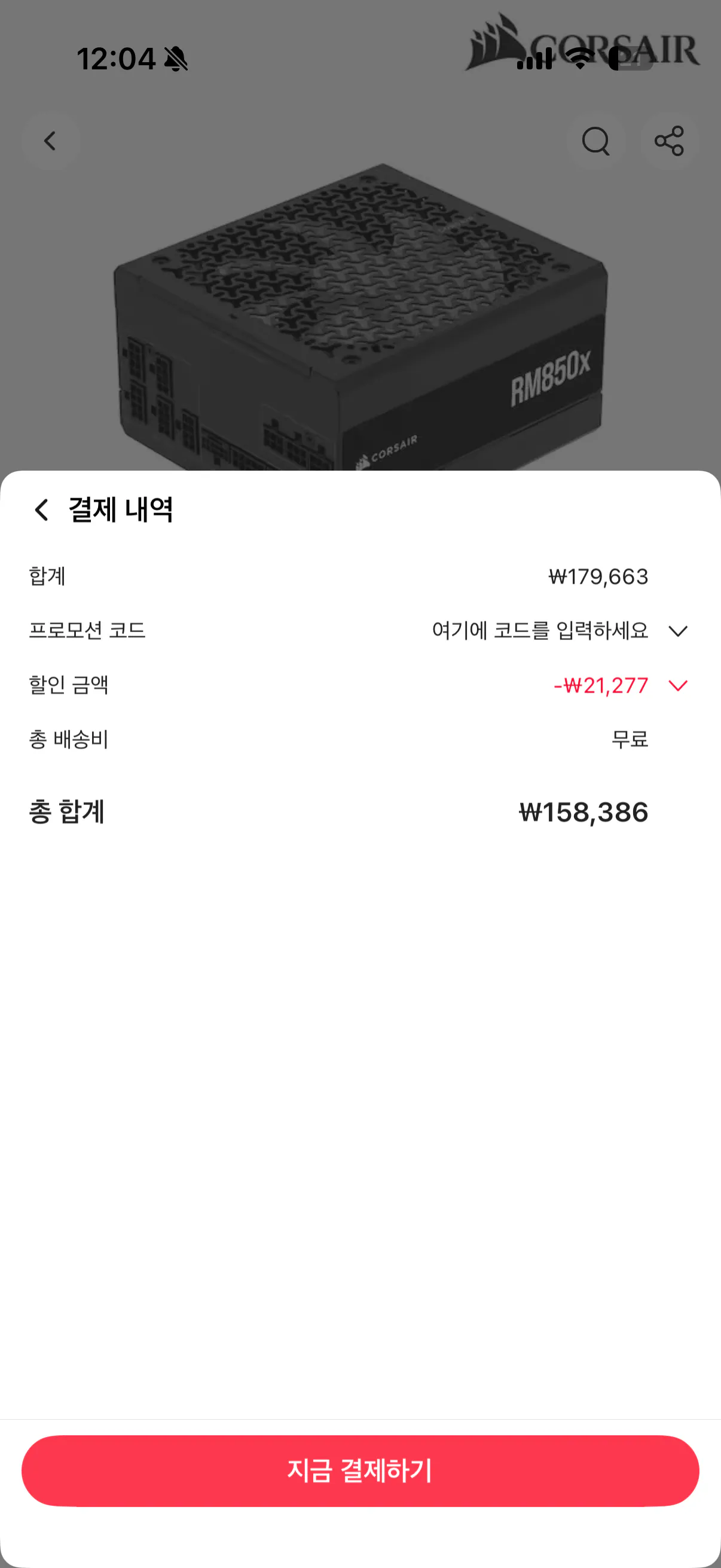
Task: Tap 지금 결제하기 to pay now
Action: (x=360, y=1471)
